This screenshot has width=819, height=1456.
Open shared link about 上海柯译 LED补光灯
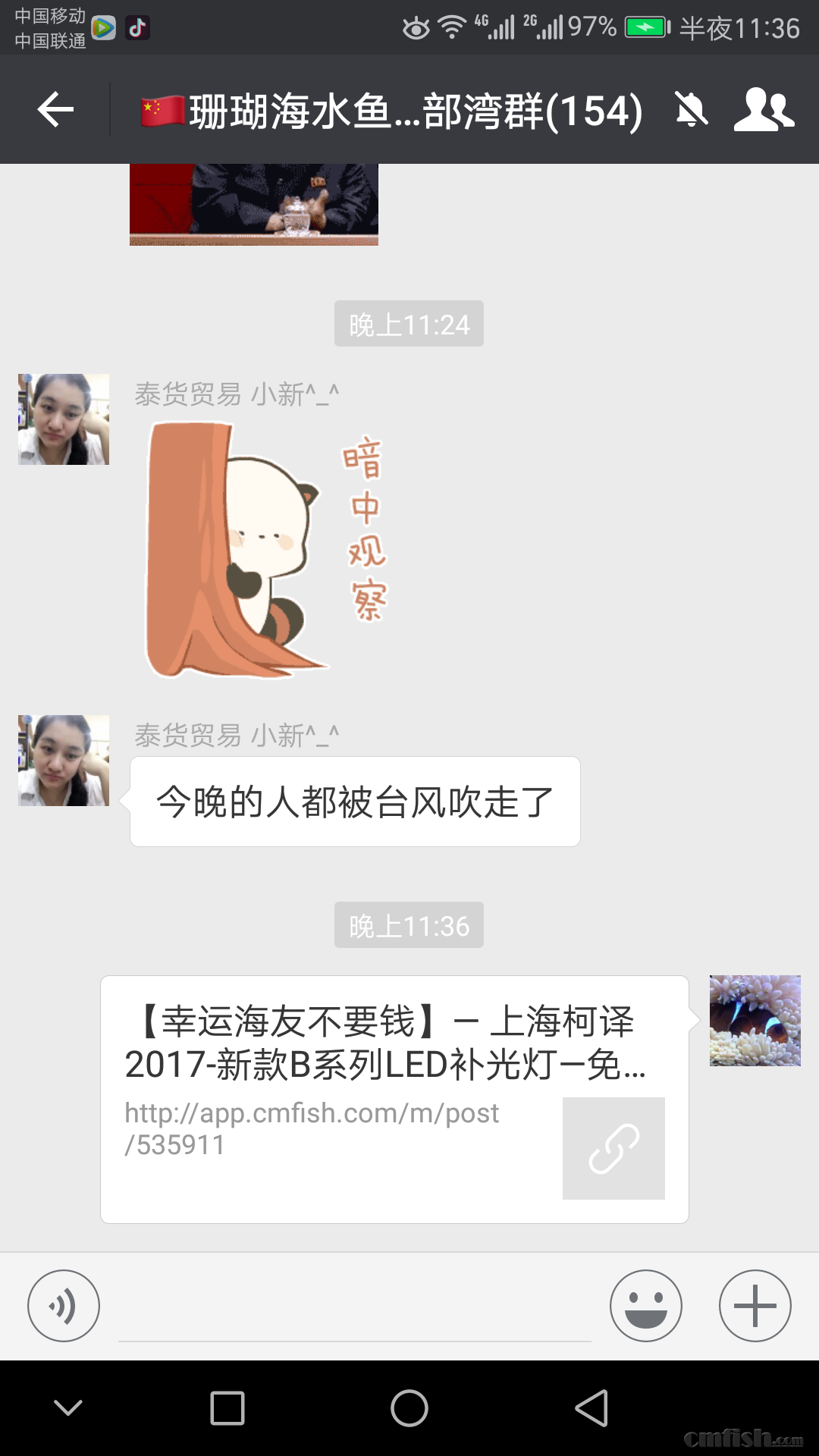(x=394, y=1098)
